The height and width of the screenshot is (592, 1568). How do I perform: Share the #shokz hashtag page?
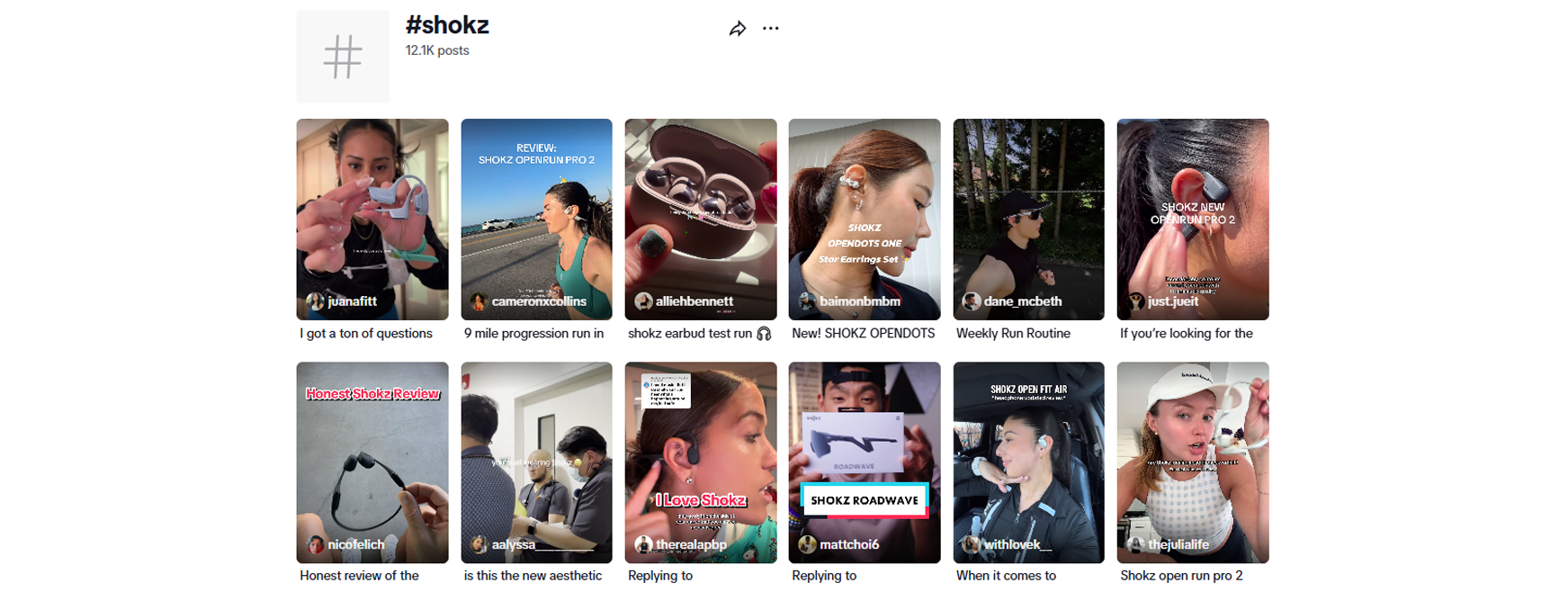[x=738, y=29]
